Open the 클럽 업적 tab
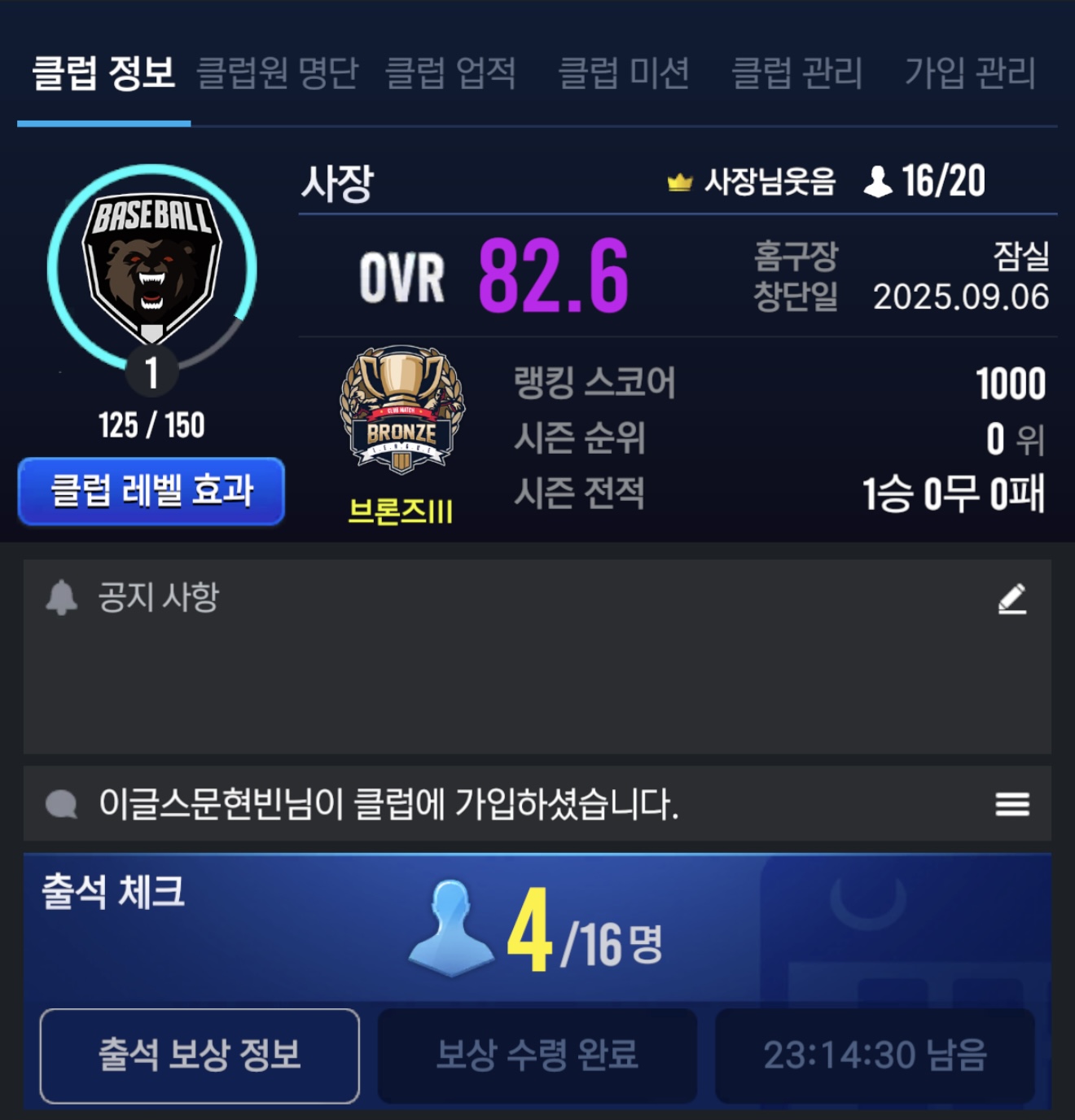The image size is (1075, 1120). 450,73
